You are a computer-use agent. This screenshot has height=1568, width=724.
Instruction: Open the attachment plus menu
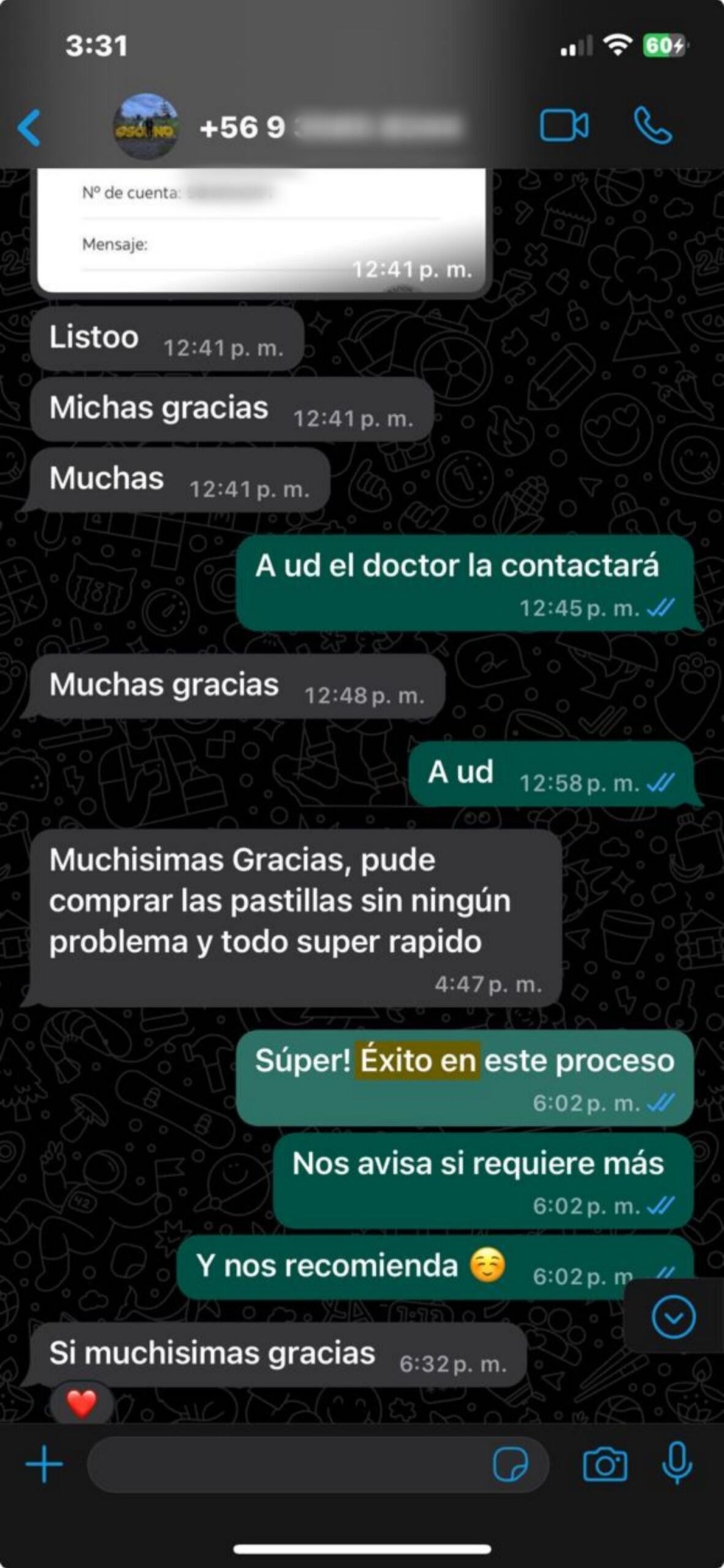[x=44, y=1464]
